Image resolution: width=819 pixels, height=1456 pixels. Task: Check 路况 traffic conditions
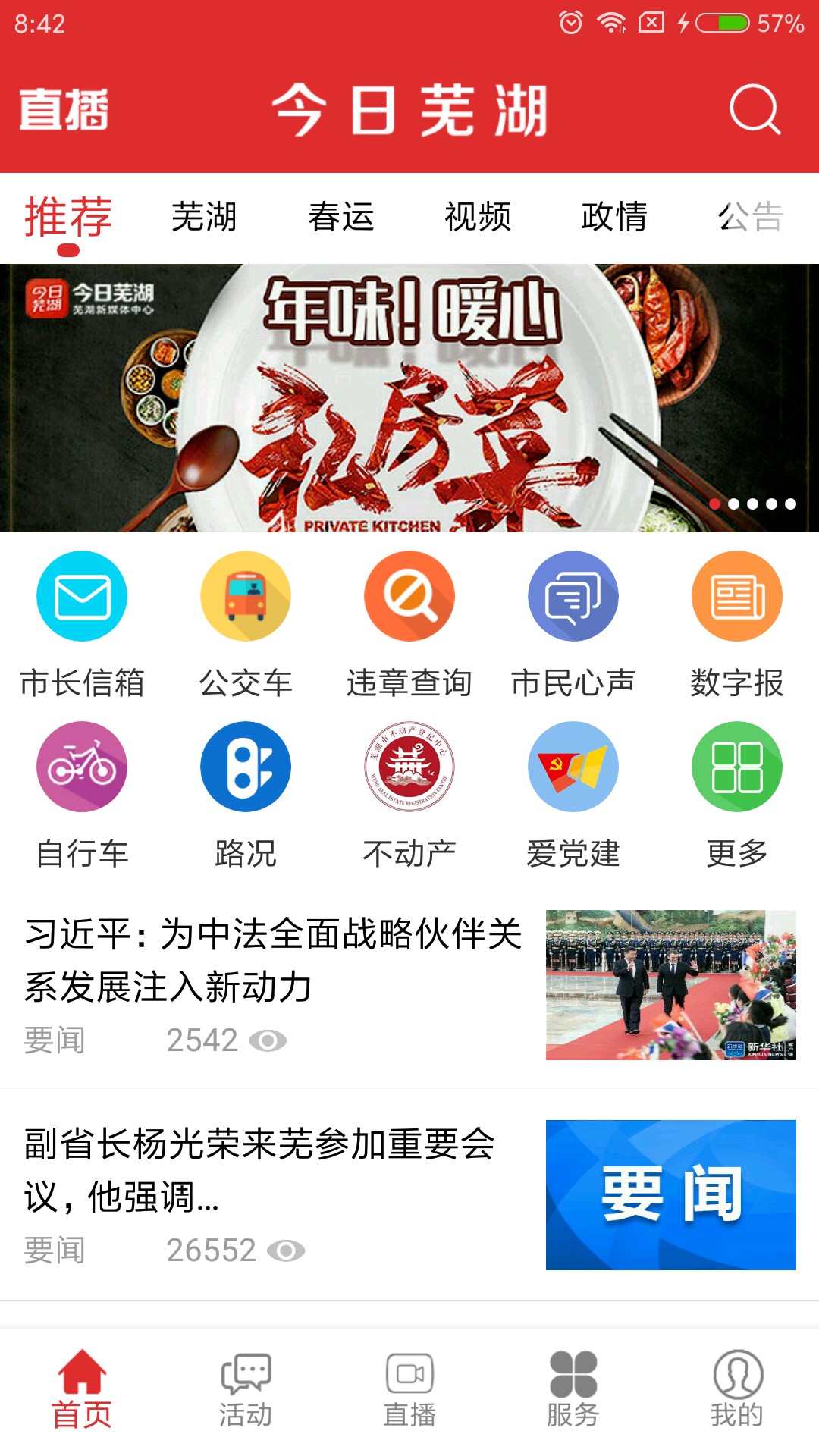246,794
